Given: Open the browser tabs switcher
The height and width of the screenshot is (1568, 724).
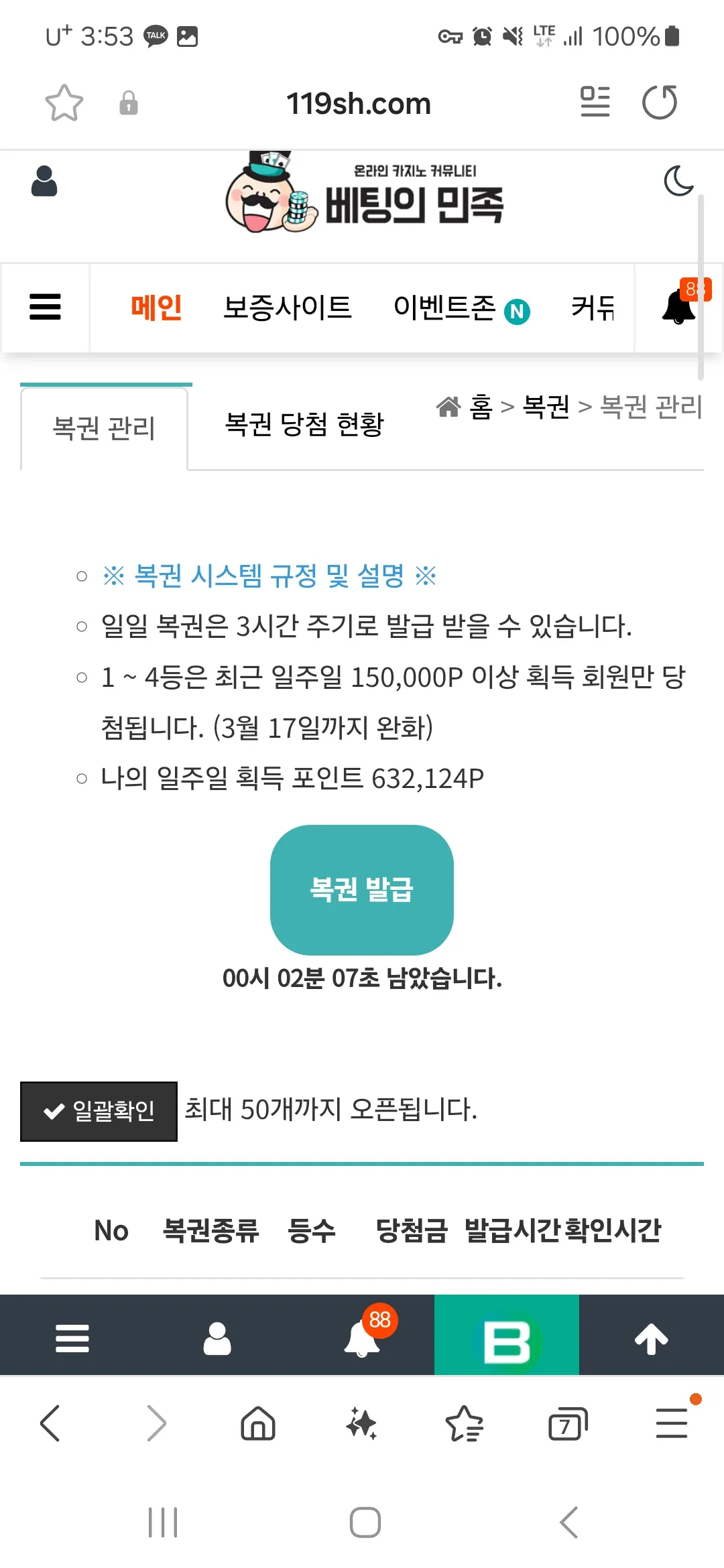Looking at the screenshot, I should [x=568, y=1423].
